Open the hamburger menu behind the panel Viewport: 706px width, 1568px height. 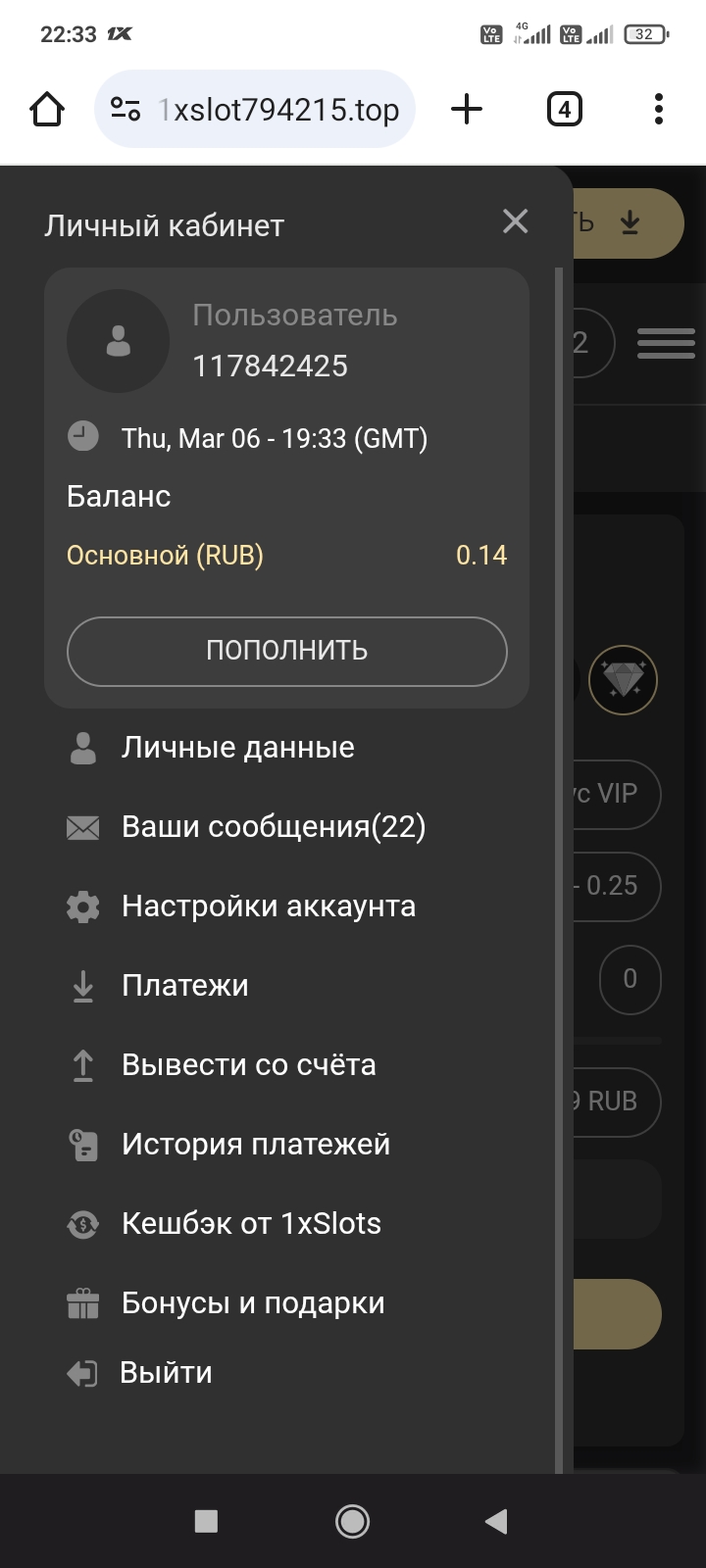(x=666, y=343)
